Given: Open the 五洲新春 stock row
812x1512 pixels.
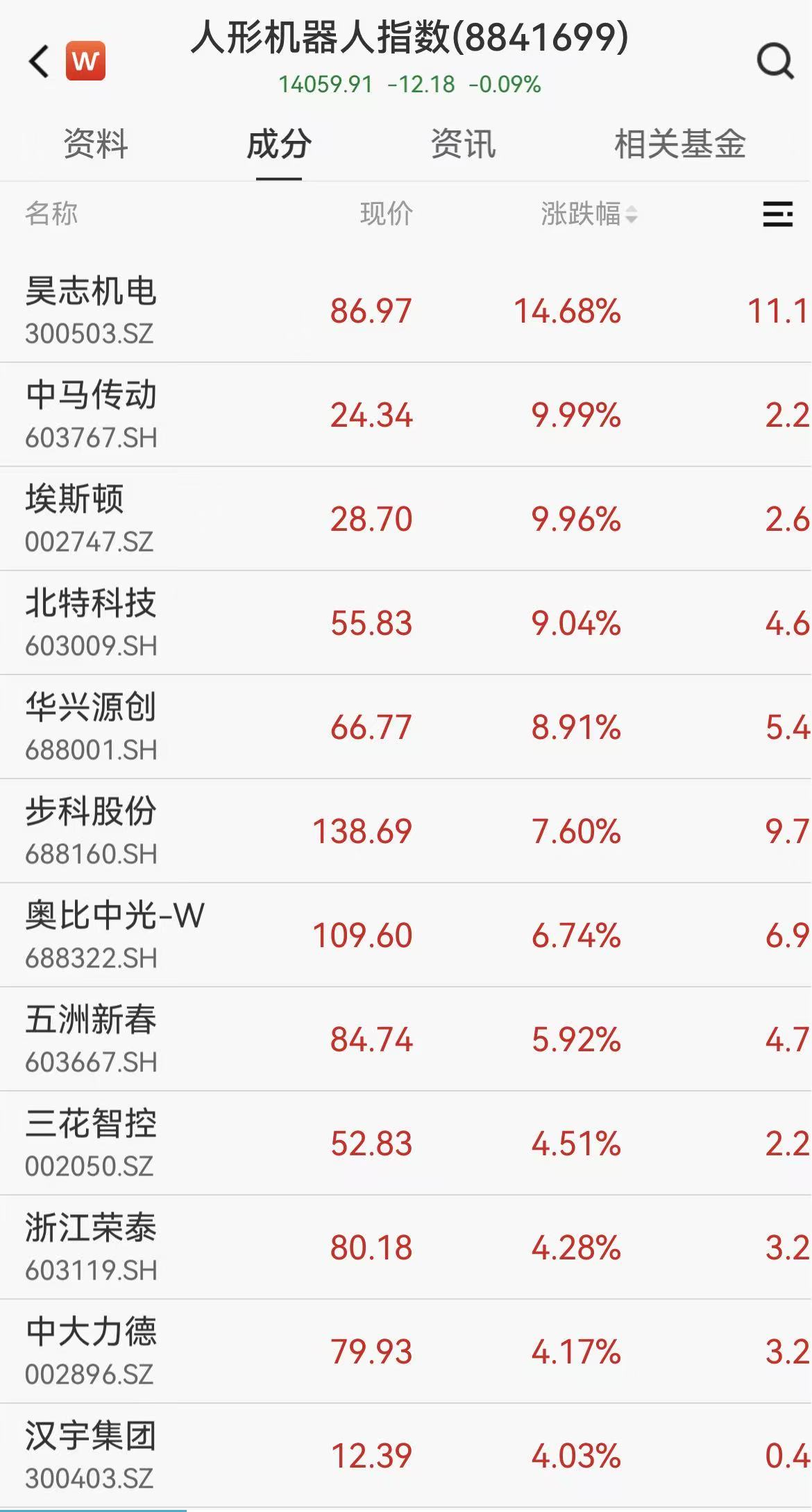Looking at the screenshot, I should coord(406,1039).
